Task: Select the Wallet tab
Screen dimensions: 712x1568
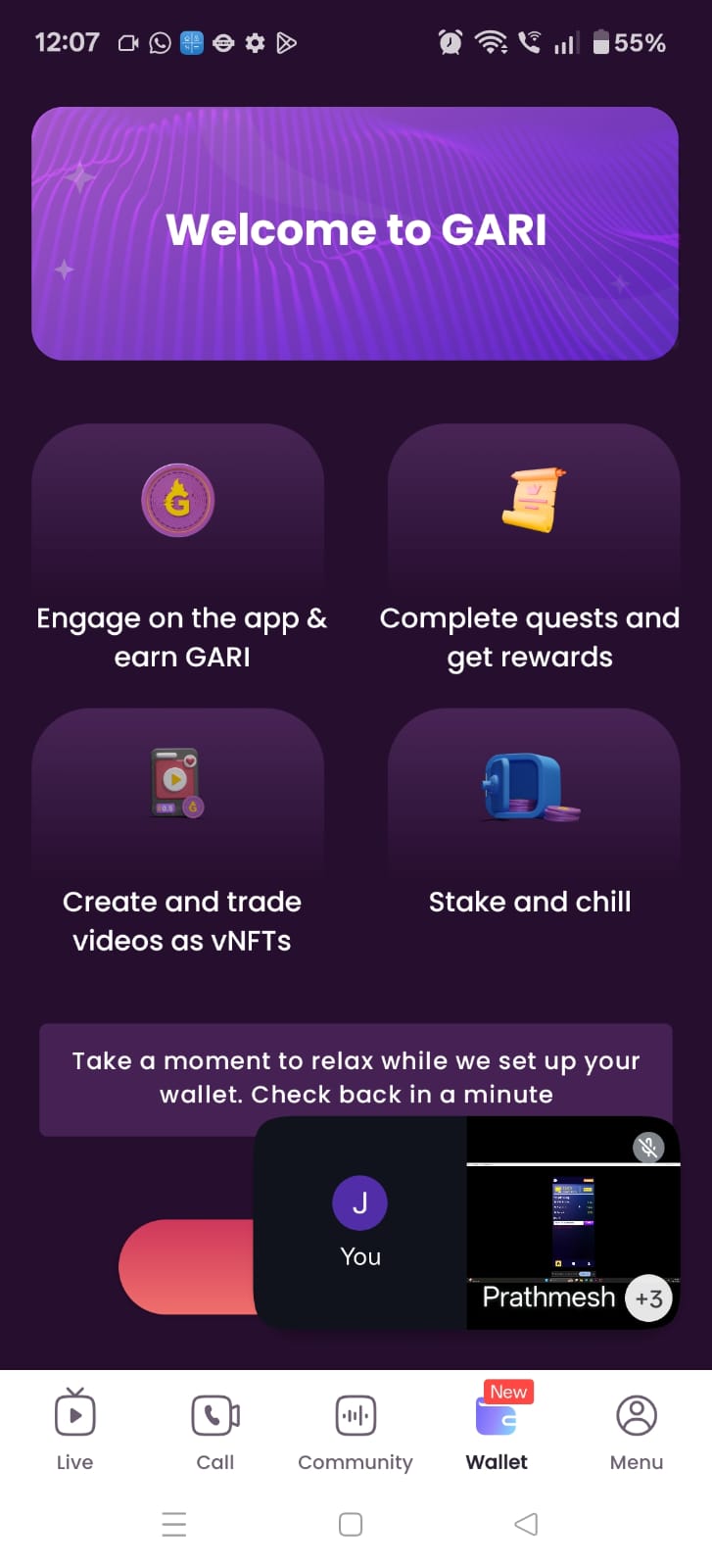Action: coord(497,1430)
